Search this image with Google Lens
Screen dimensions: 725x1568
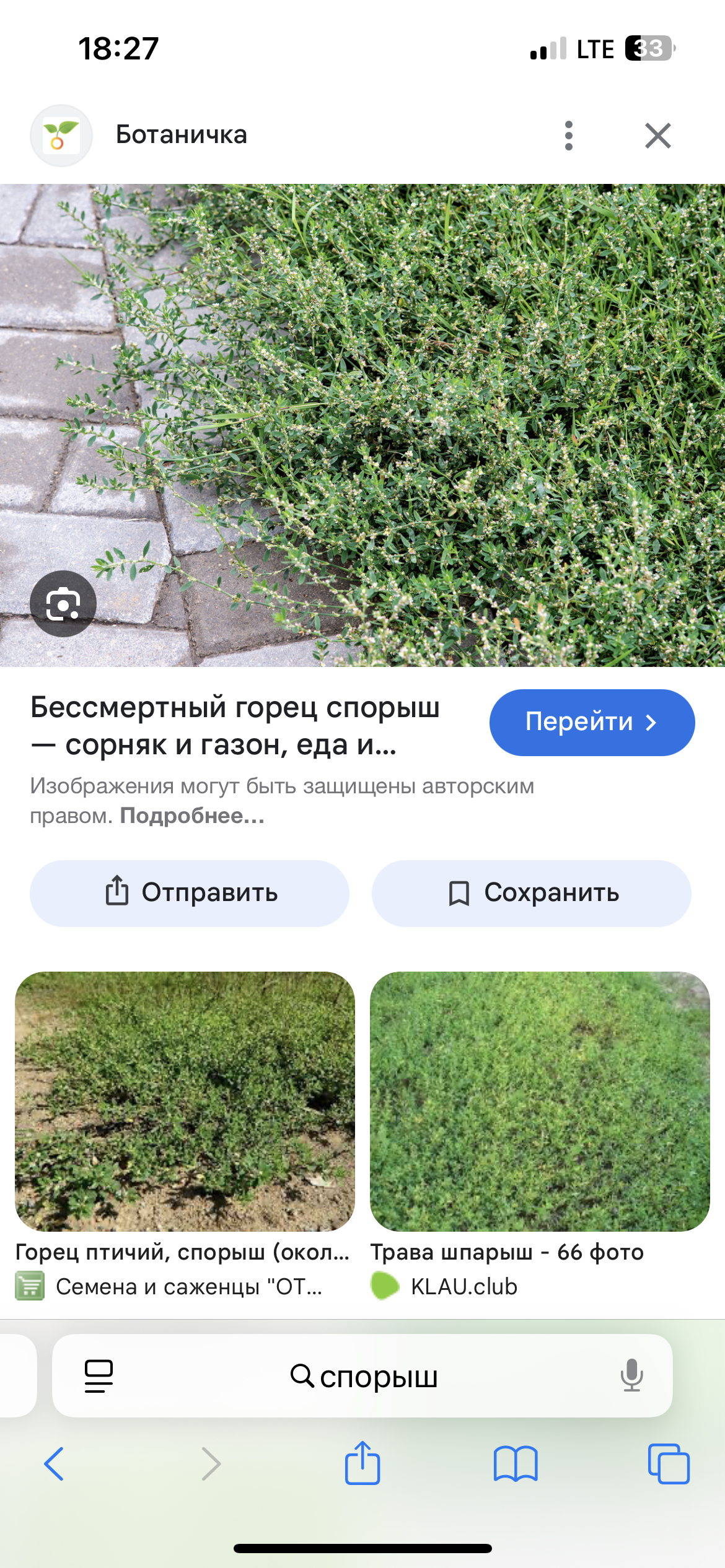[63, 604]
